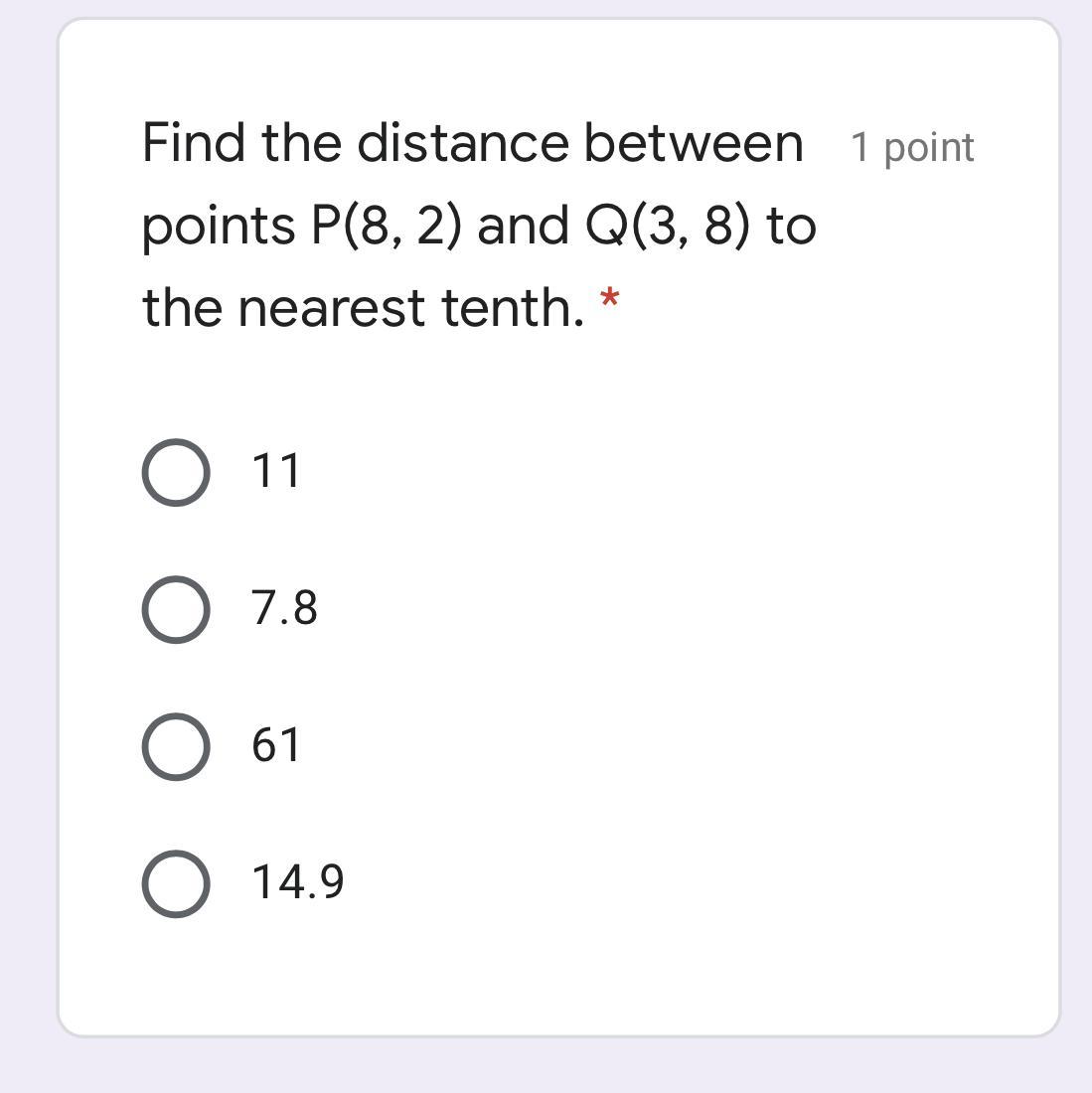Pick 61 as the answer
The height and width of the screenshot is (1093, 1092).
pyautogui.click(x=176, y=746)
